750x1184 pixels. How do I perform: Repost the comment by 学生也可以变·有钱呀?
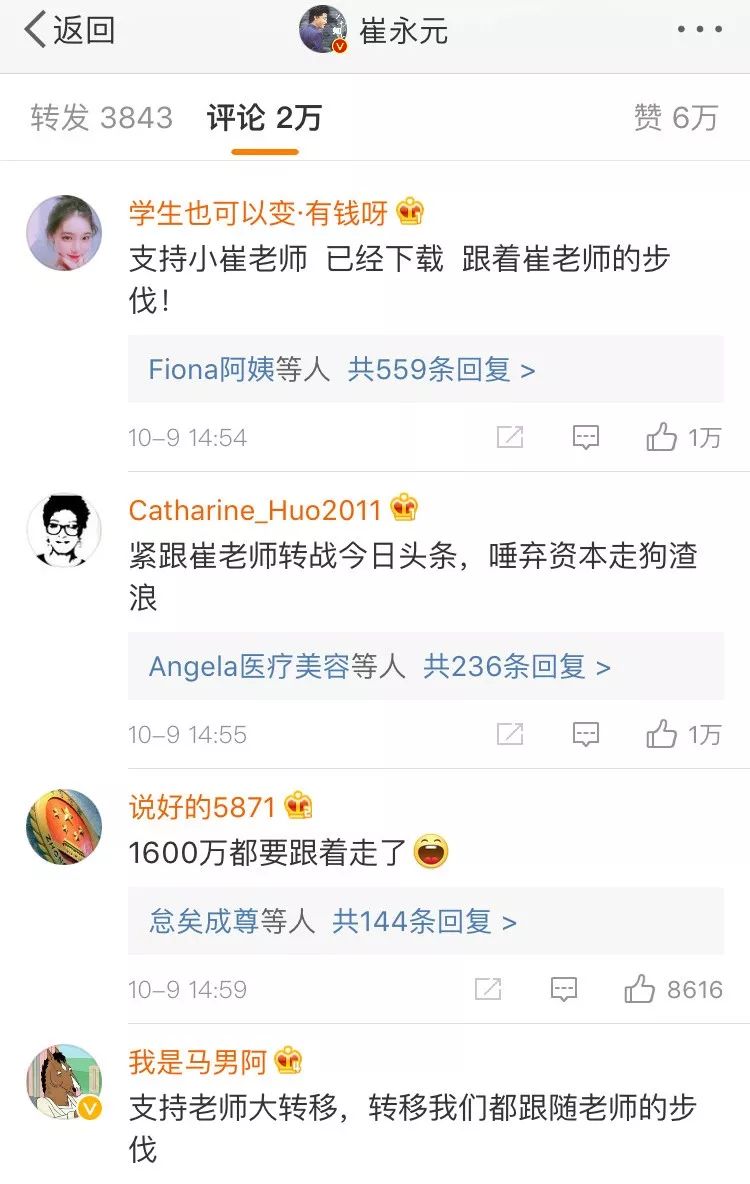click(510, 437)
